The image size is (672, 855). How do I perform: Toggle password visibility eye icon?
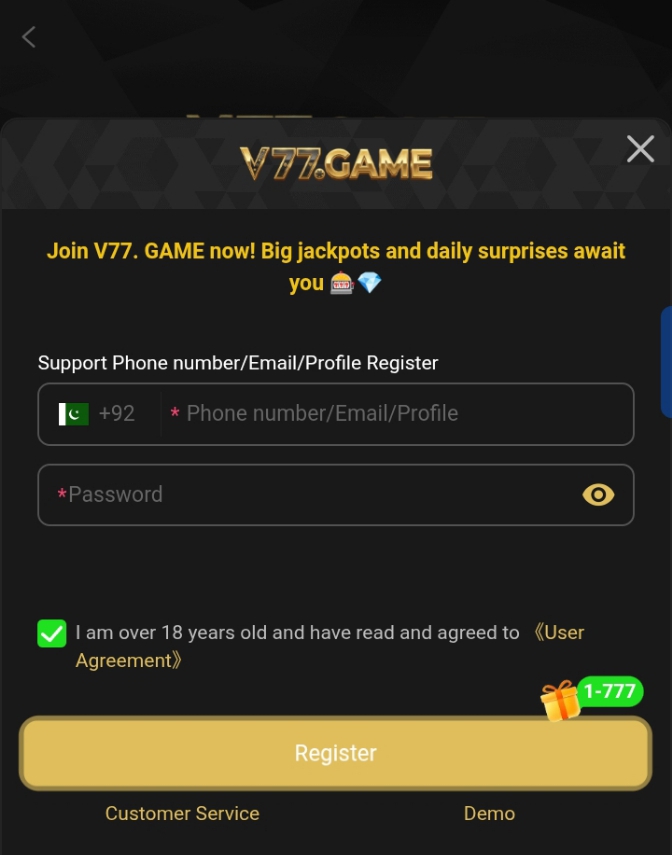[x=598, y=494]
